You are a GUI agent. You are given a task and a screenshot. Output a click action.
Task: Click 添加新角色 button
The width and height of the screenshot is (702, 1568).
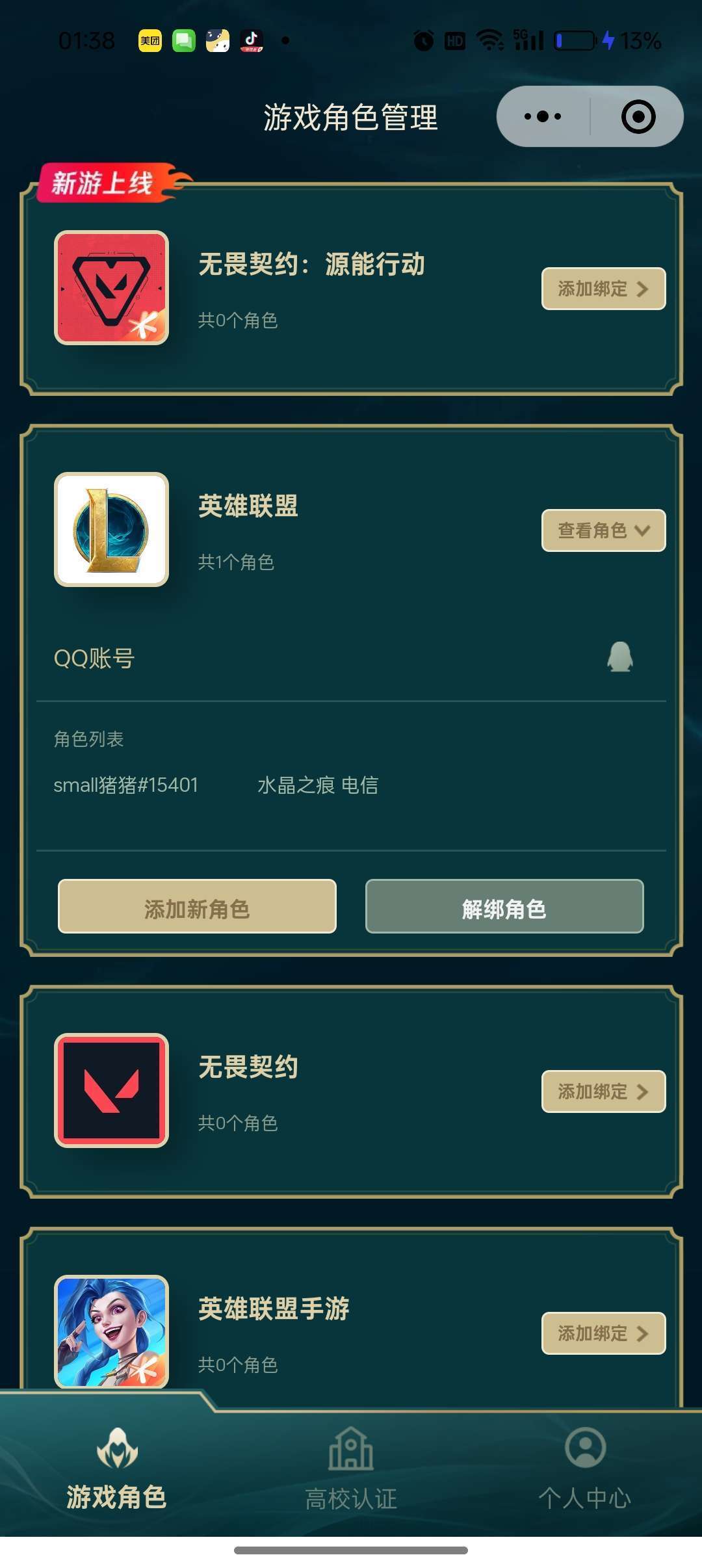(x=196, y=906)
